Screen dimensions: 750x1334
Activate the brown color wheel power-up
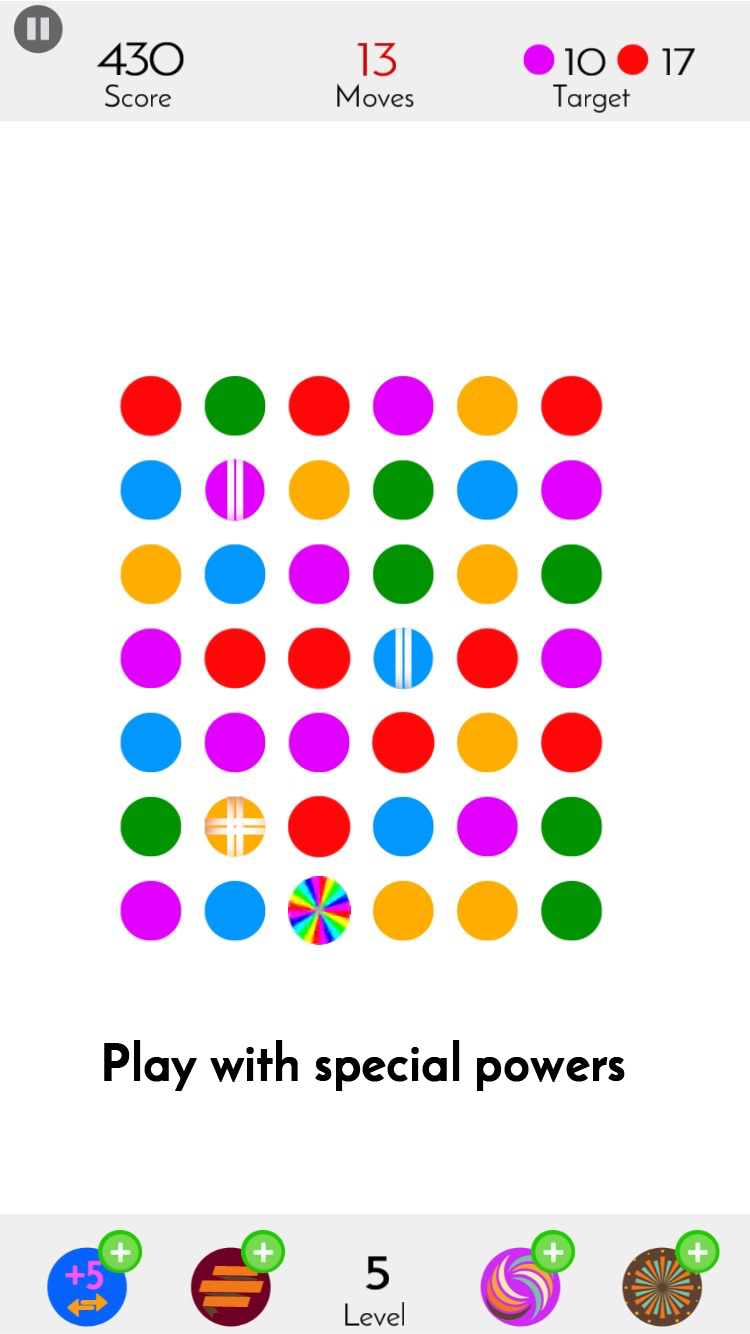coord(662,1286)
